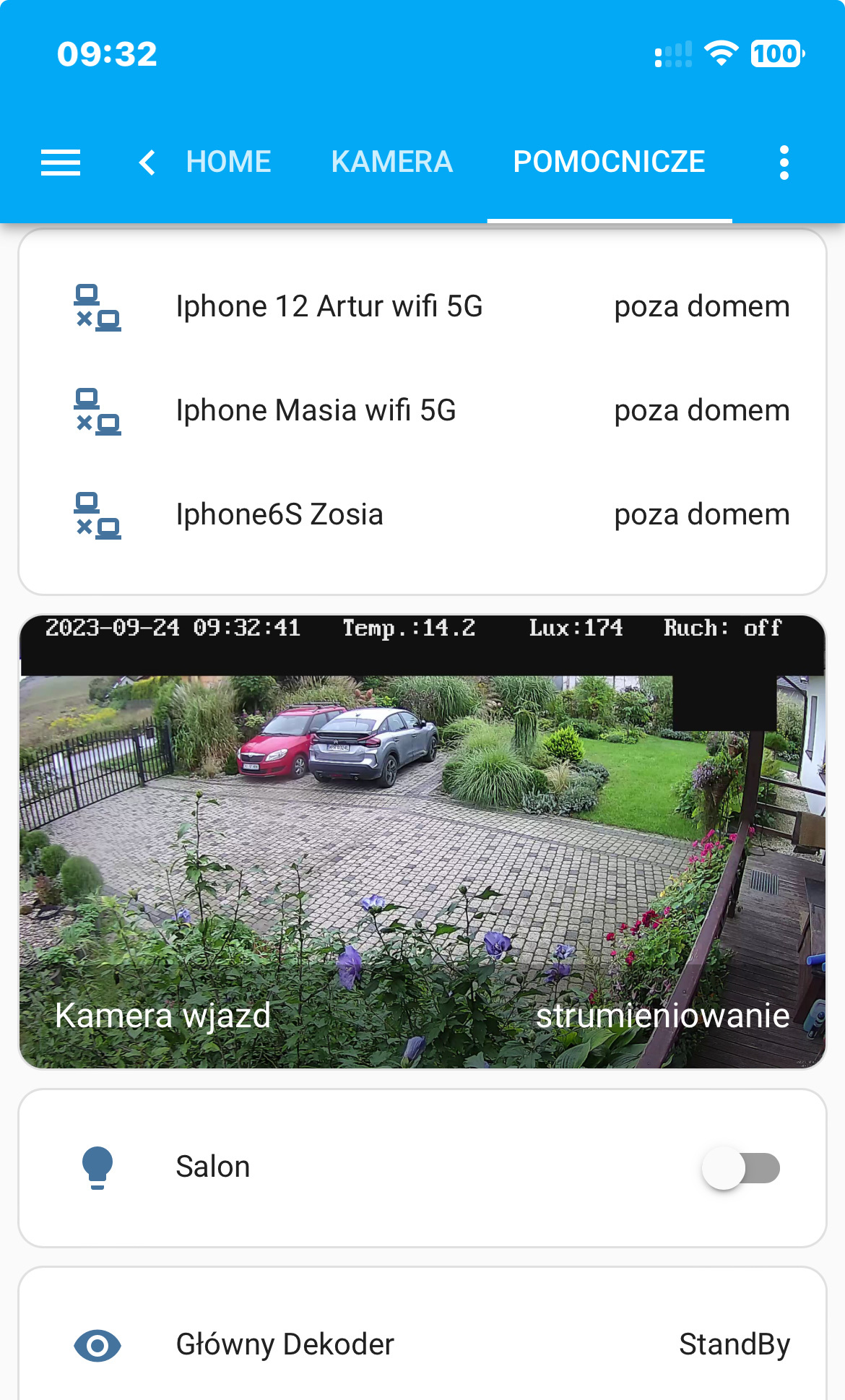
Task: Open Iphone Masia wifi 5G row
Action: (x=316, y=410)
